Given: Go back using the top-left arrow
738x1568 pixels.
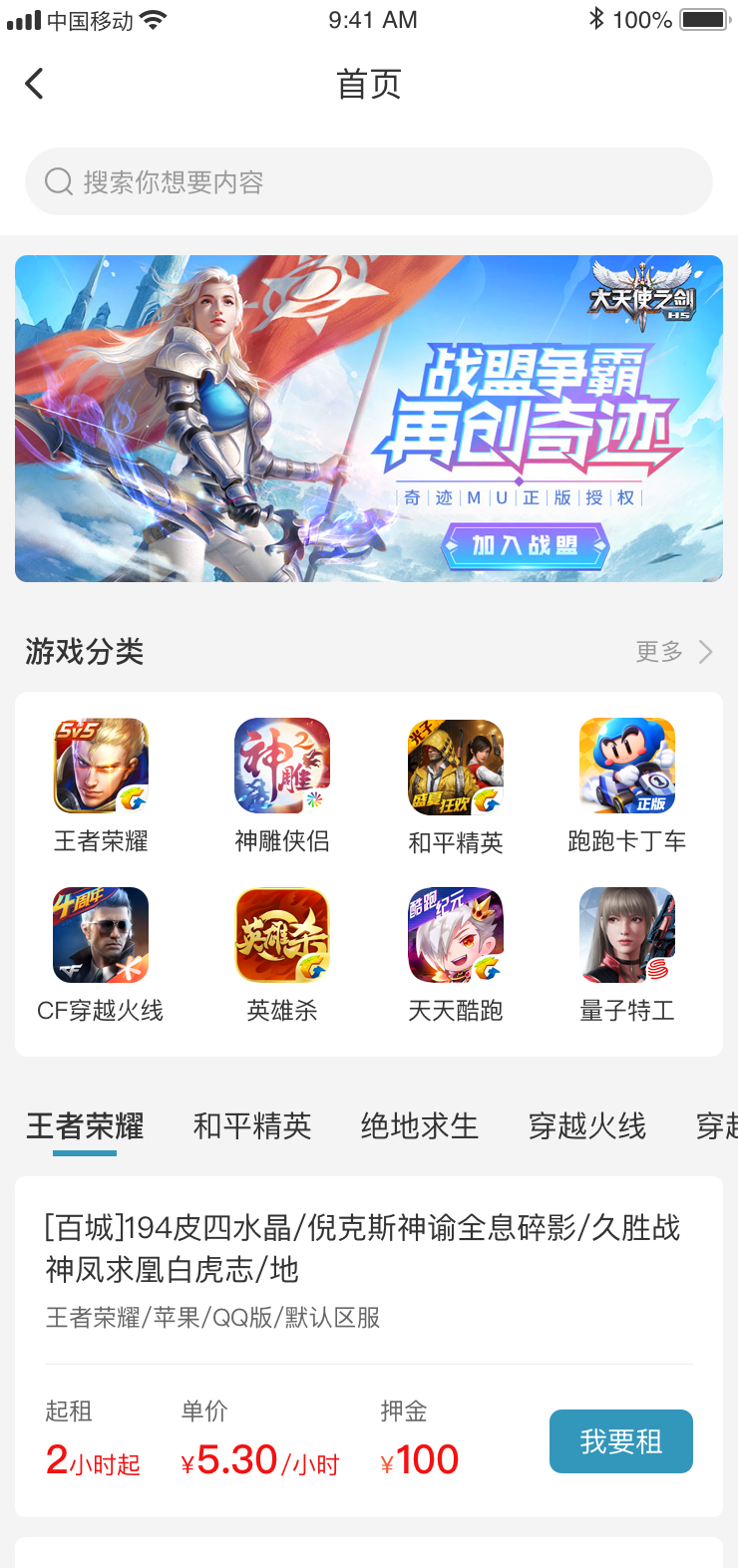Looking at the screenshot, I should (x=35, y=84).
